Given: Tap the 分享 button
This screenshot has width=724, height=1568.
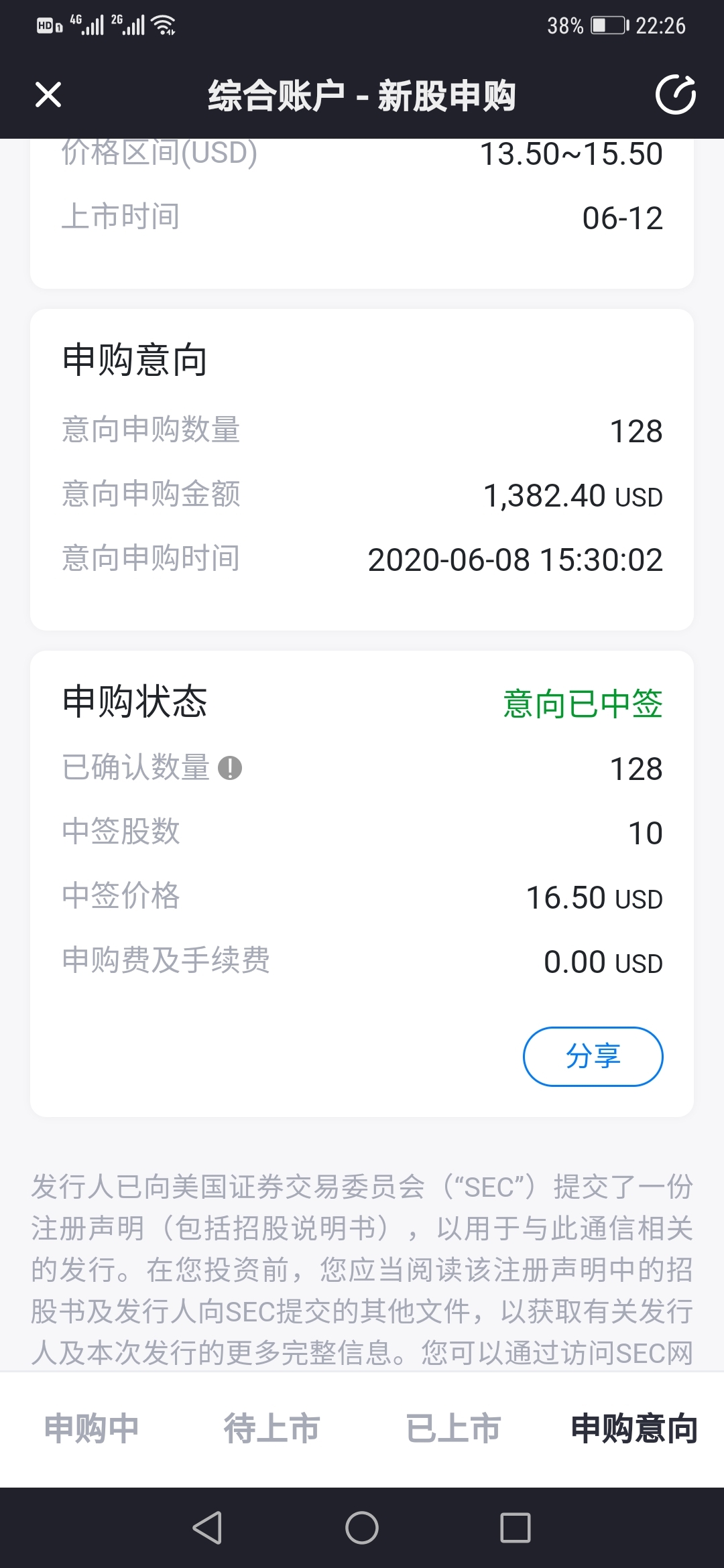Looking at the screenshot, I should (593, 1056).
